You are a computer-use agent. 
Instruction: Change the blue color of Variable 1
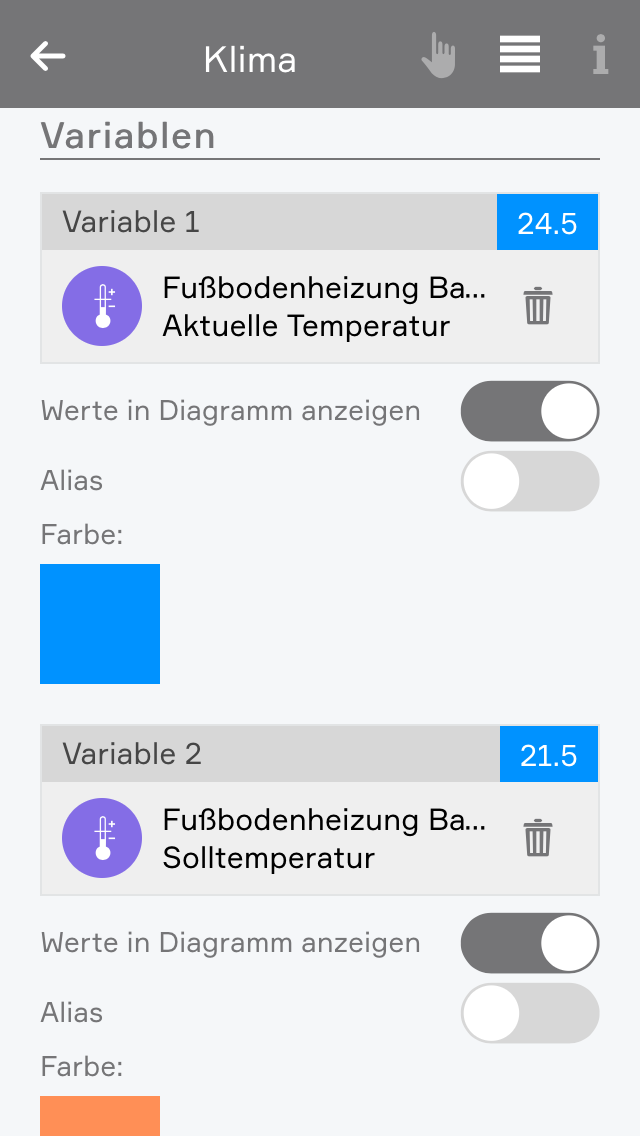pyautogui.click(x=100, y=624)
